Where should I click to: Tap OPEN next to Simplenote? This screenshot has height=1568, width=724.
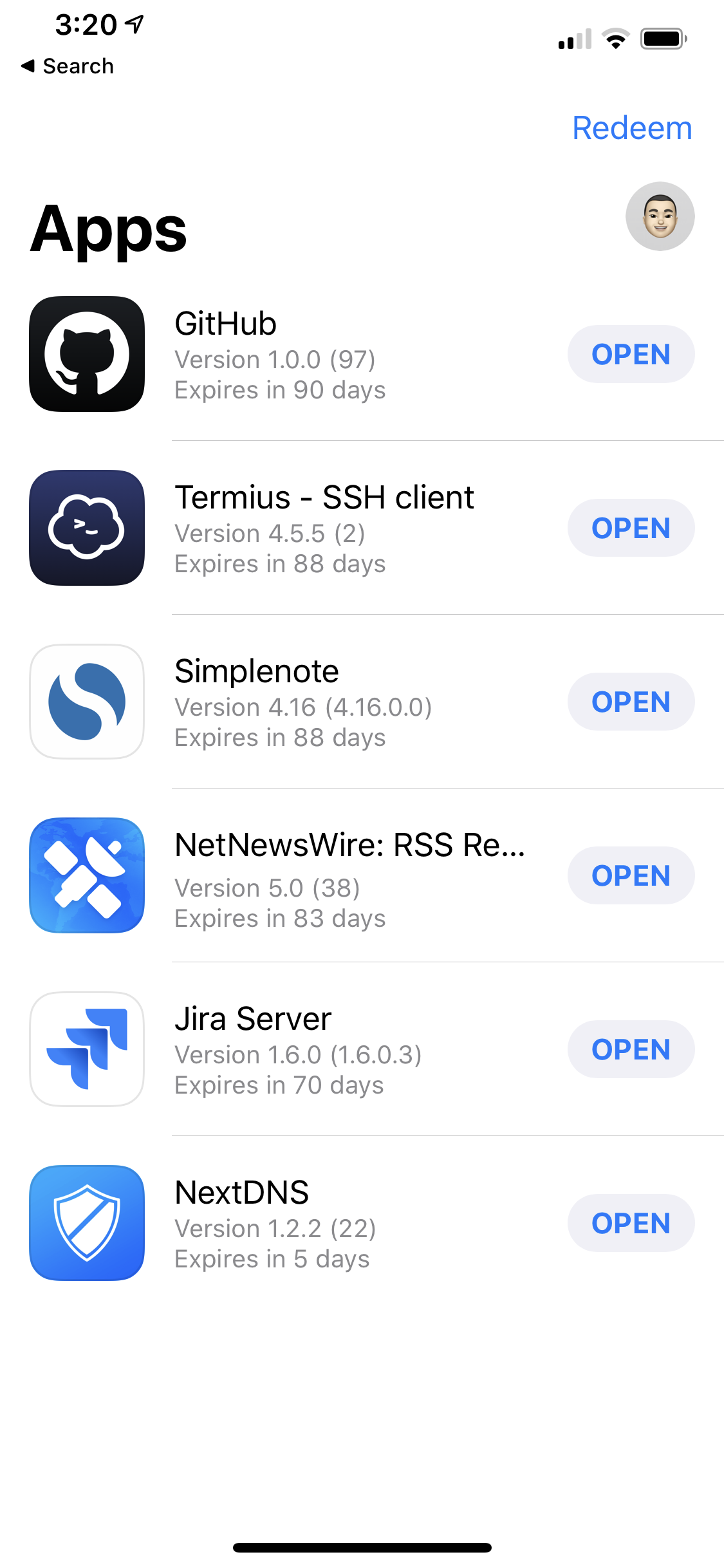pyautogui.click(x=630, y=702)
